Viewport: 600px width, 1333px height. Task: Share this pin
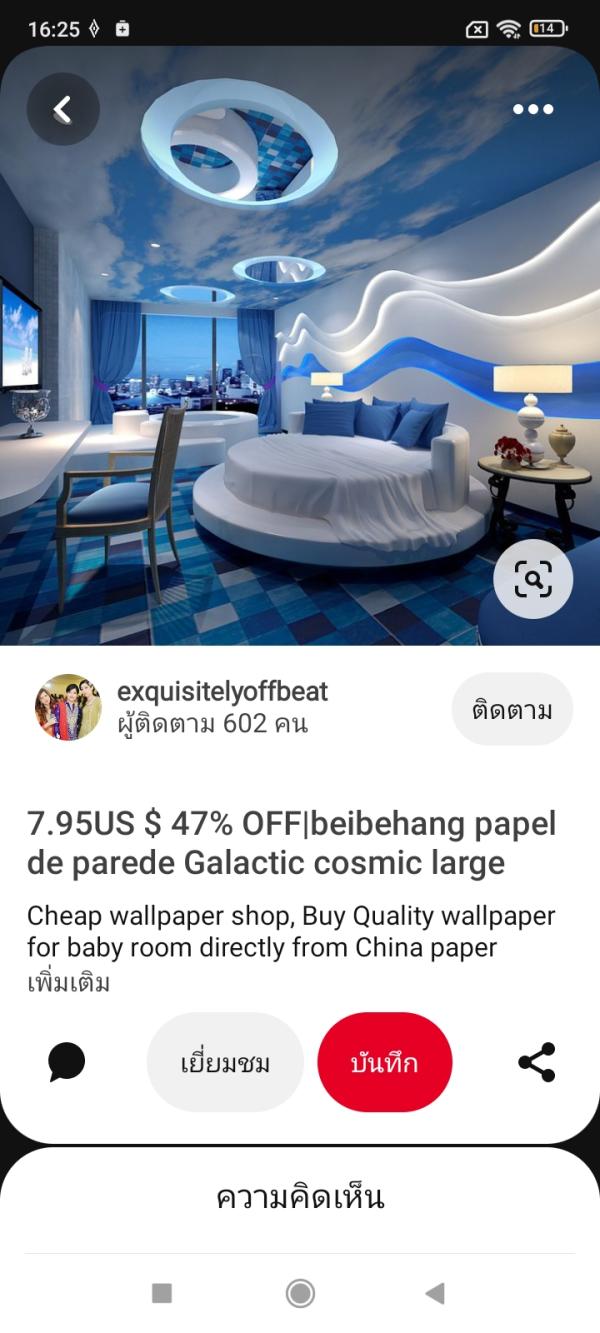[x=536, y=1062]
